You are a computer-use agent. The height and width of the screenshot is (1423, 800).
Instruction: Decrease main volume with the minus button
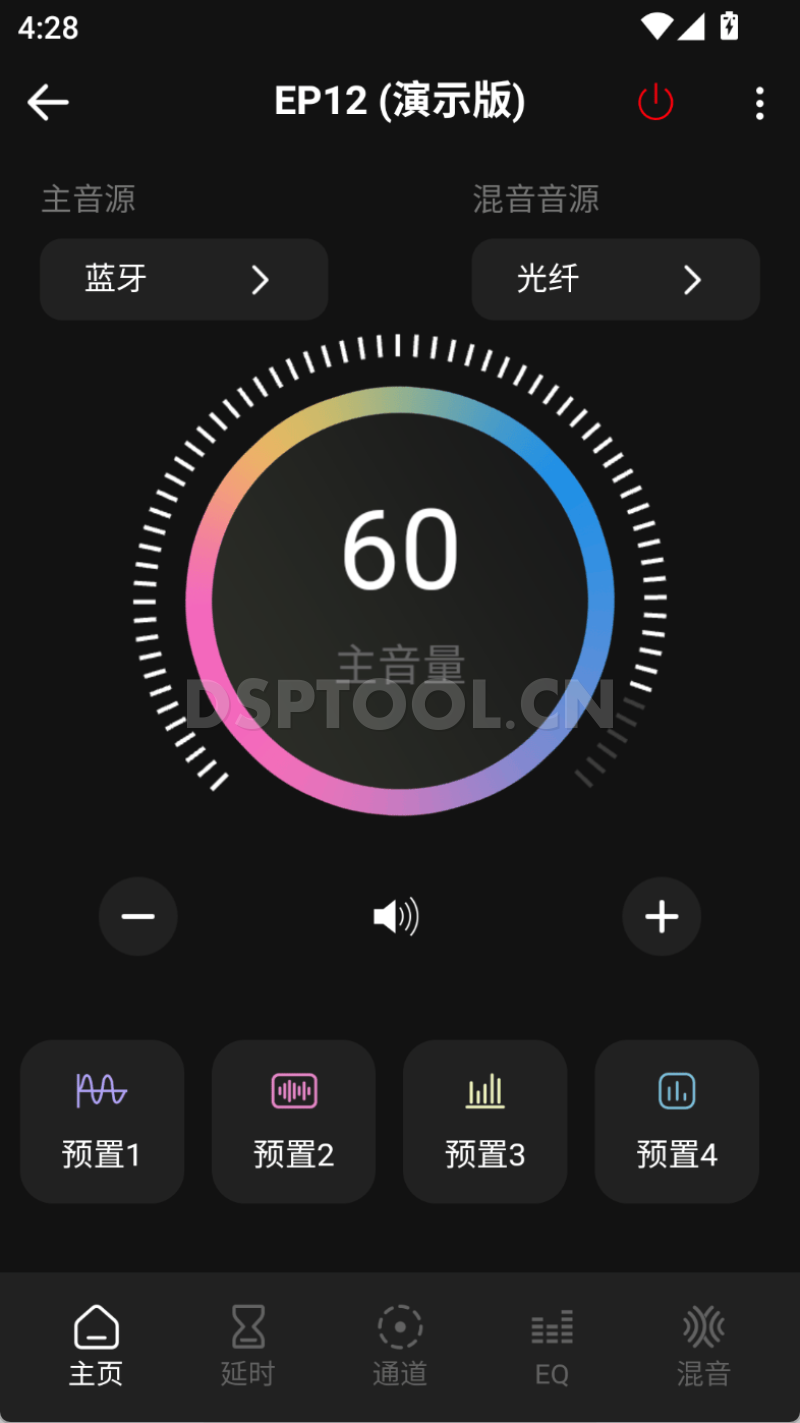tap(138, 916)
